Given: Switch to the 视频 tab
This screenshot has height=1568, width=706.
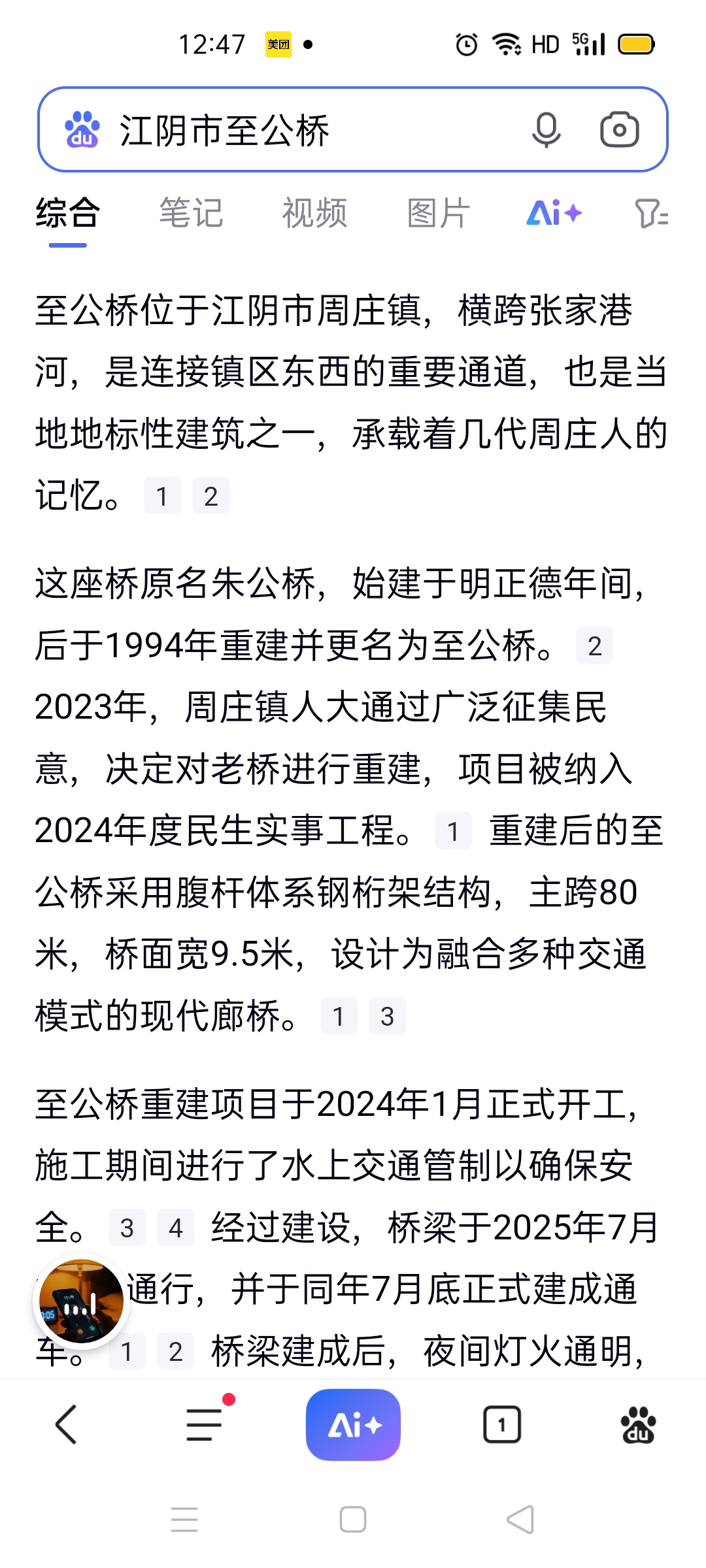Looking at the screenshot, I should pyautogui.click(x=314, y=214).
